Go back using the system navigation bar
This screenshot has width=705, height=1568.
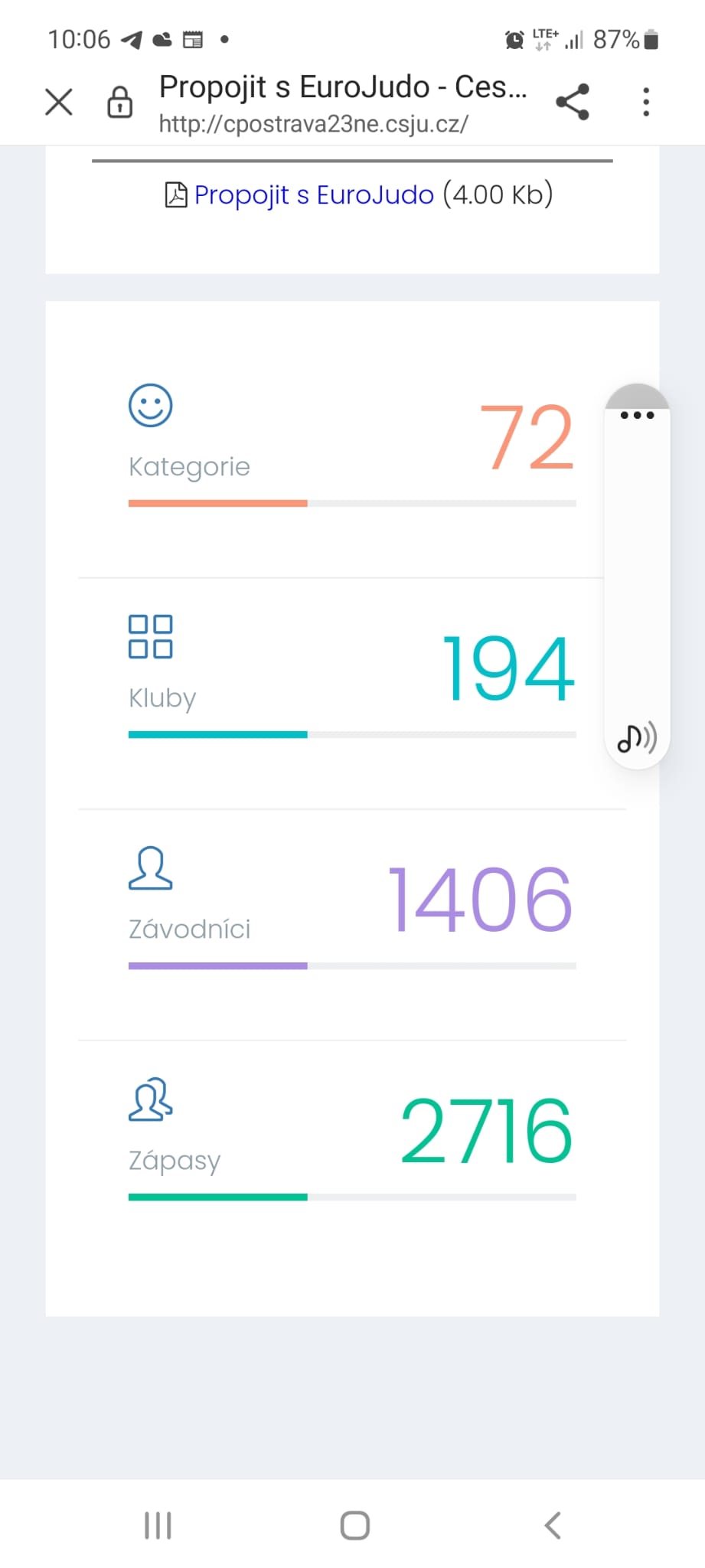click(x=553, y=1525)
